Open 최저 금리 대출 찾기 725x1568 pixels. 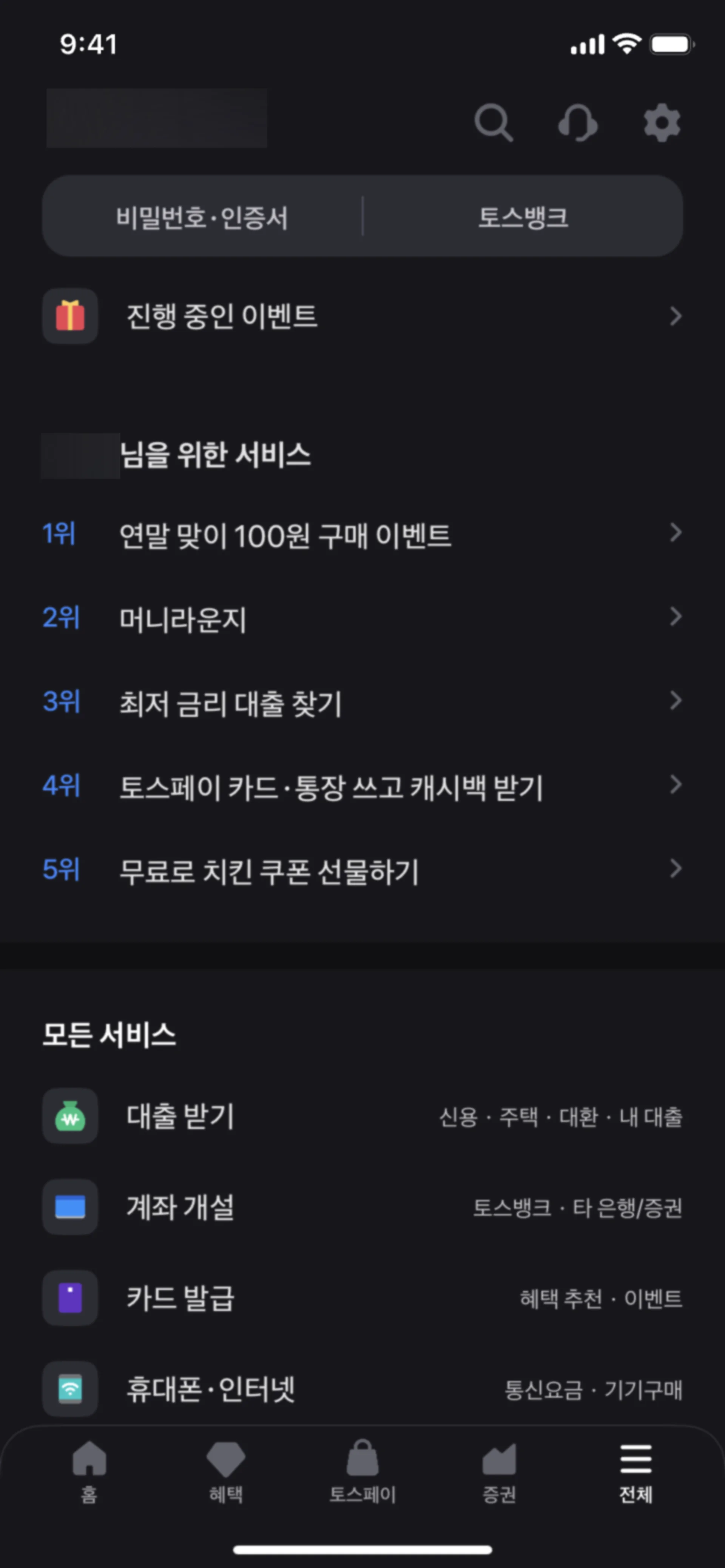(362, 703)
